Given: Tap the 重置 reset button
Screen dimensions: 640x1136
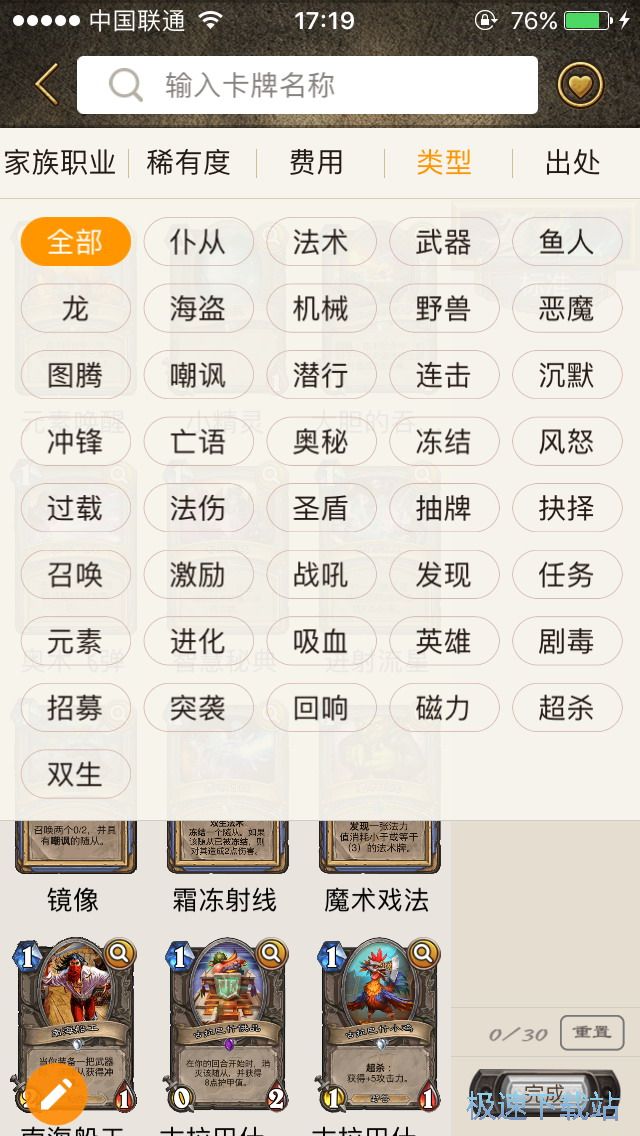Looking at the screenshot, I should (592, 1032).
